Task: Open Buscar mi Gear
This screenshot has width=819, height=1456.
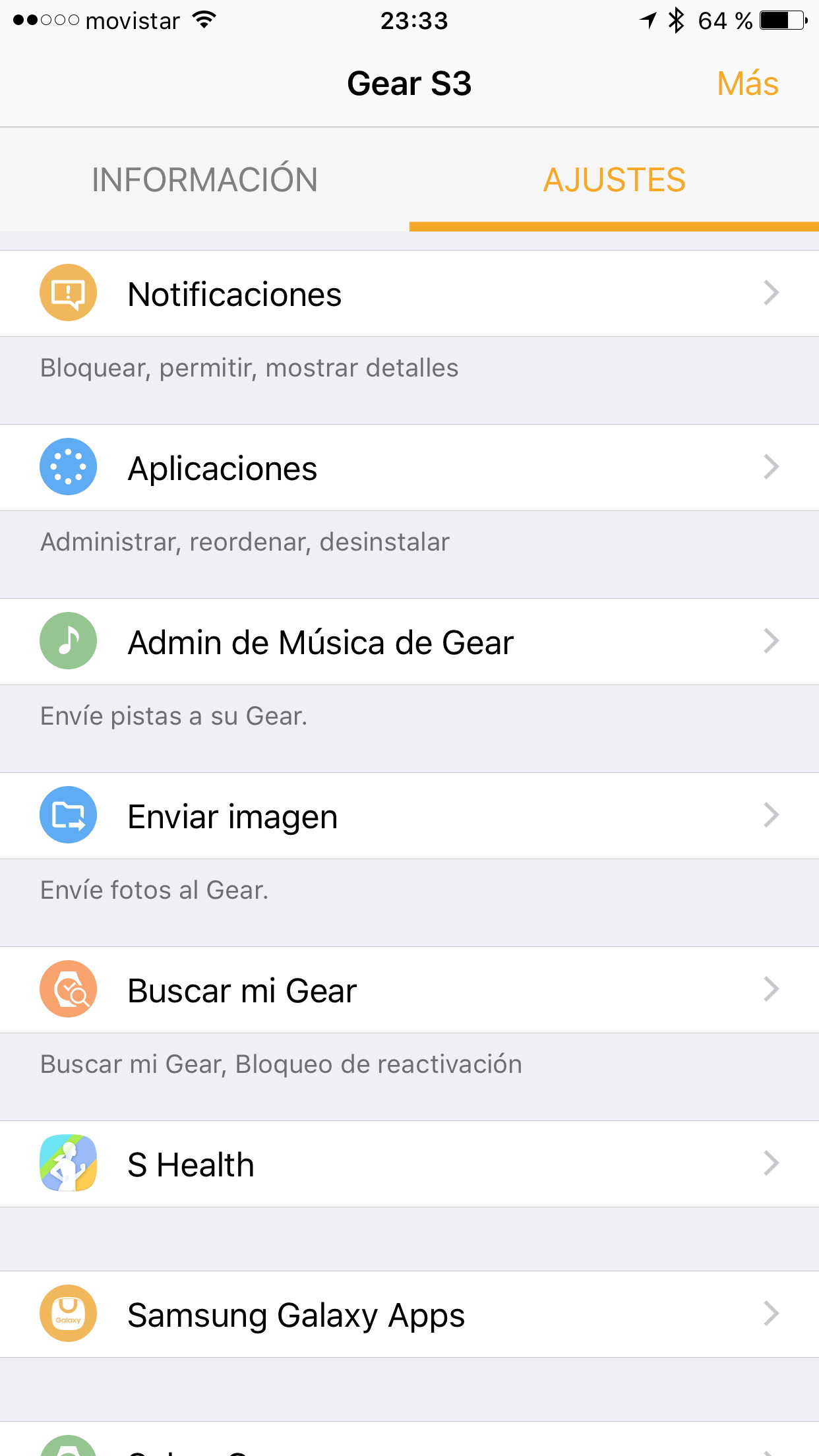Action: coord(409,990)
